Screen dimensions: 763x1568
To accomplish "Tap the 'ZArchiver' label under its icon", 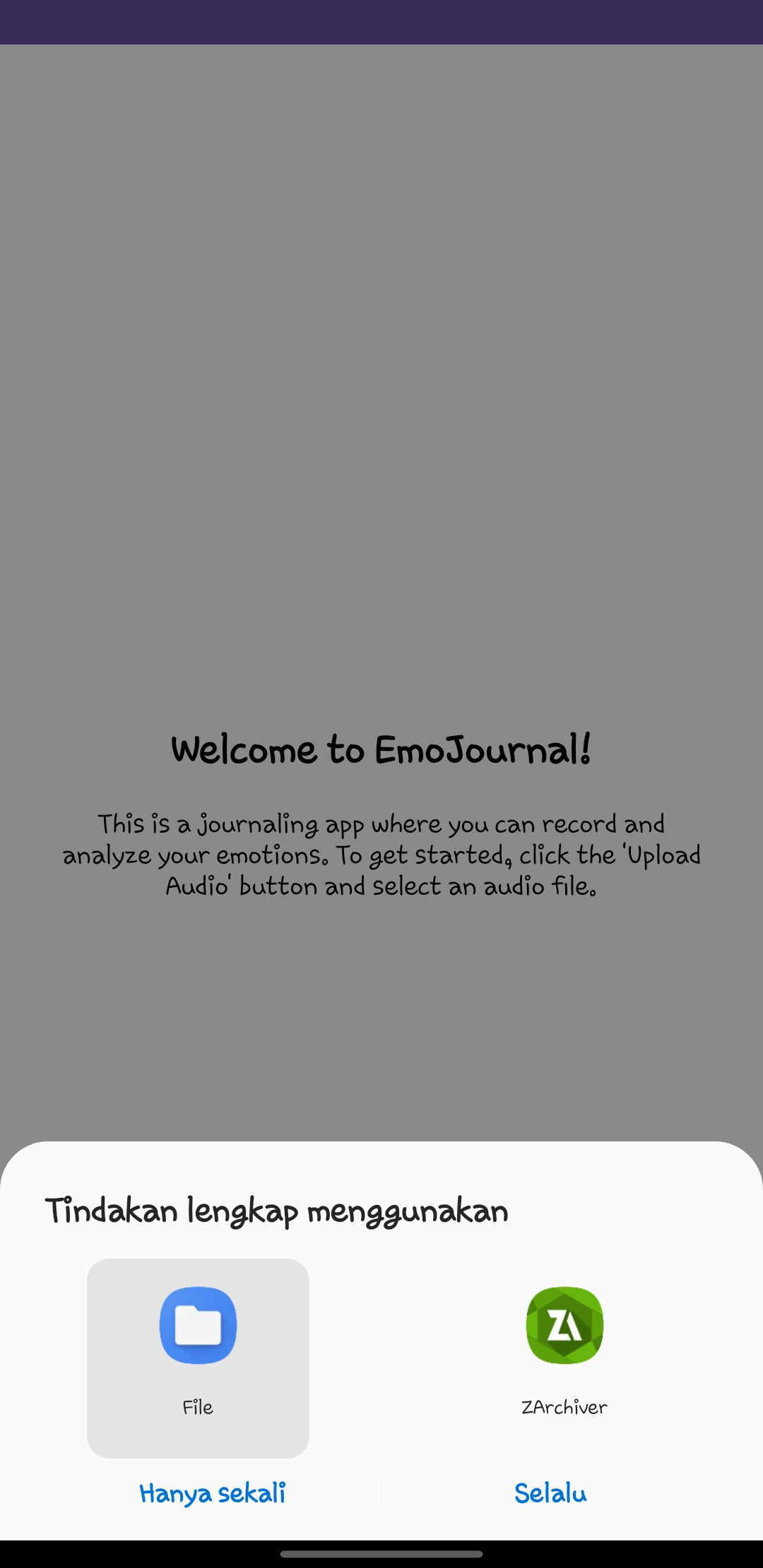I will point(562,1407).
